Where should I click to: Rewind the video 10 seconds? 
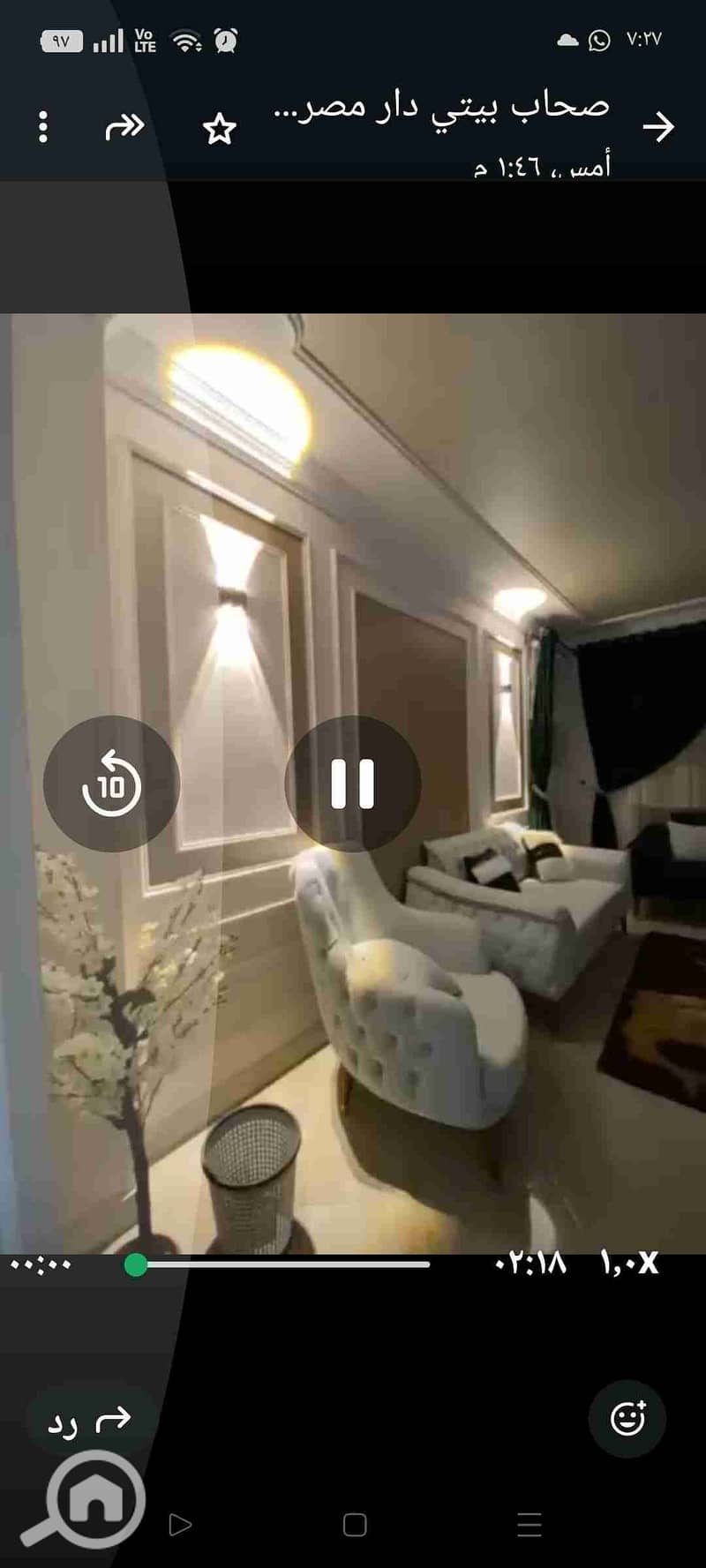tap(111, 784)
